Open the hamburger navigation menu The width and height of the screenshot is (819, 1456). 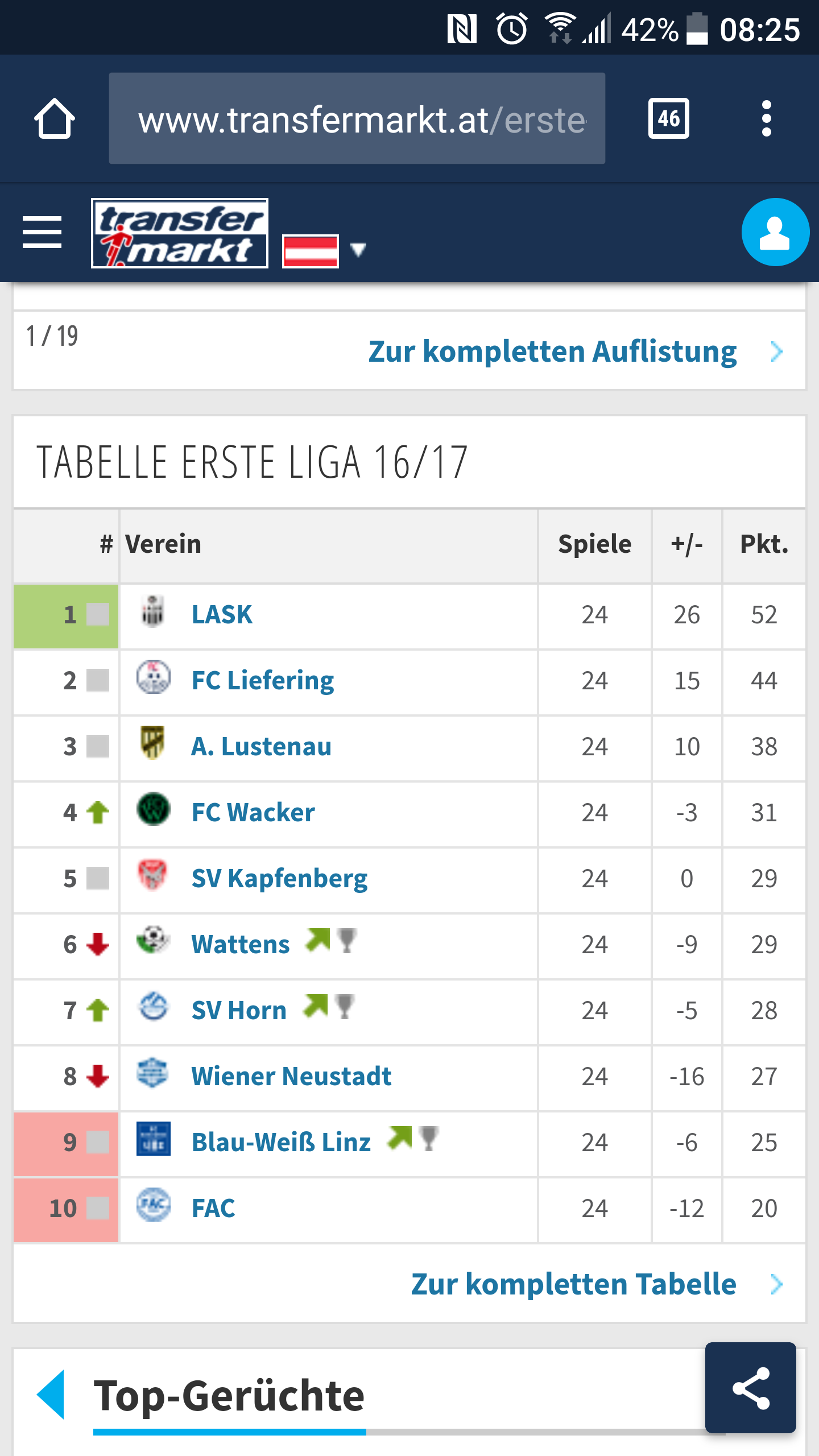click(42, 232)
